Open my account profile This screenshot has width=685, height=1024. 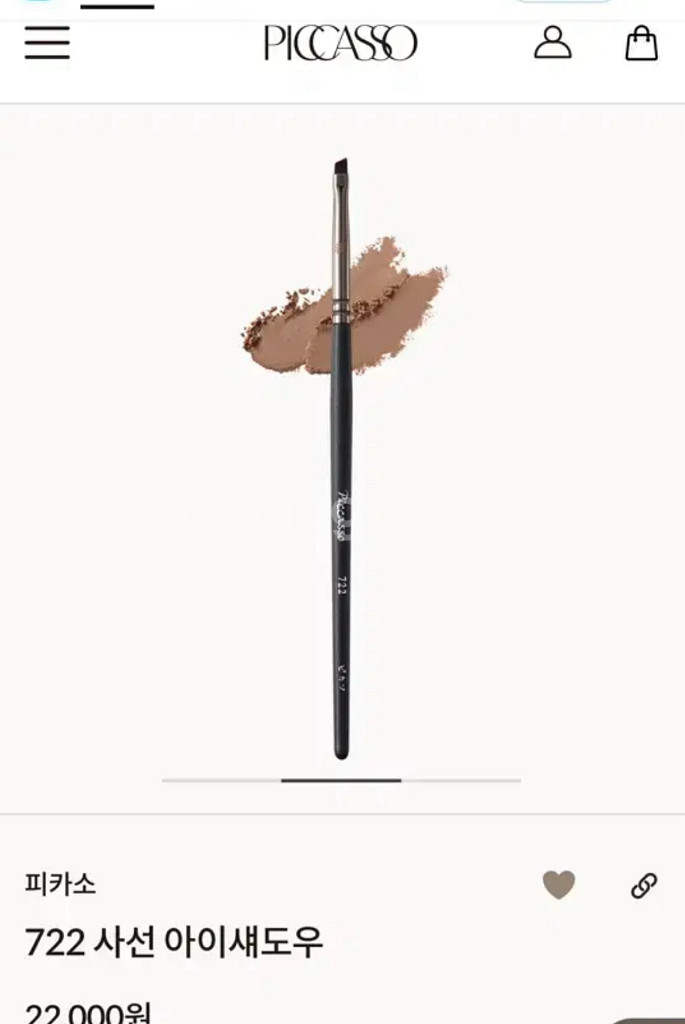pos(552,43)
